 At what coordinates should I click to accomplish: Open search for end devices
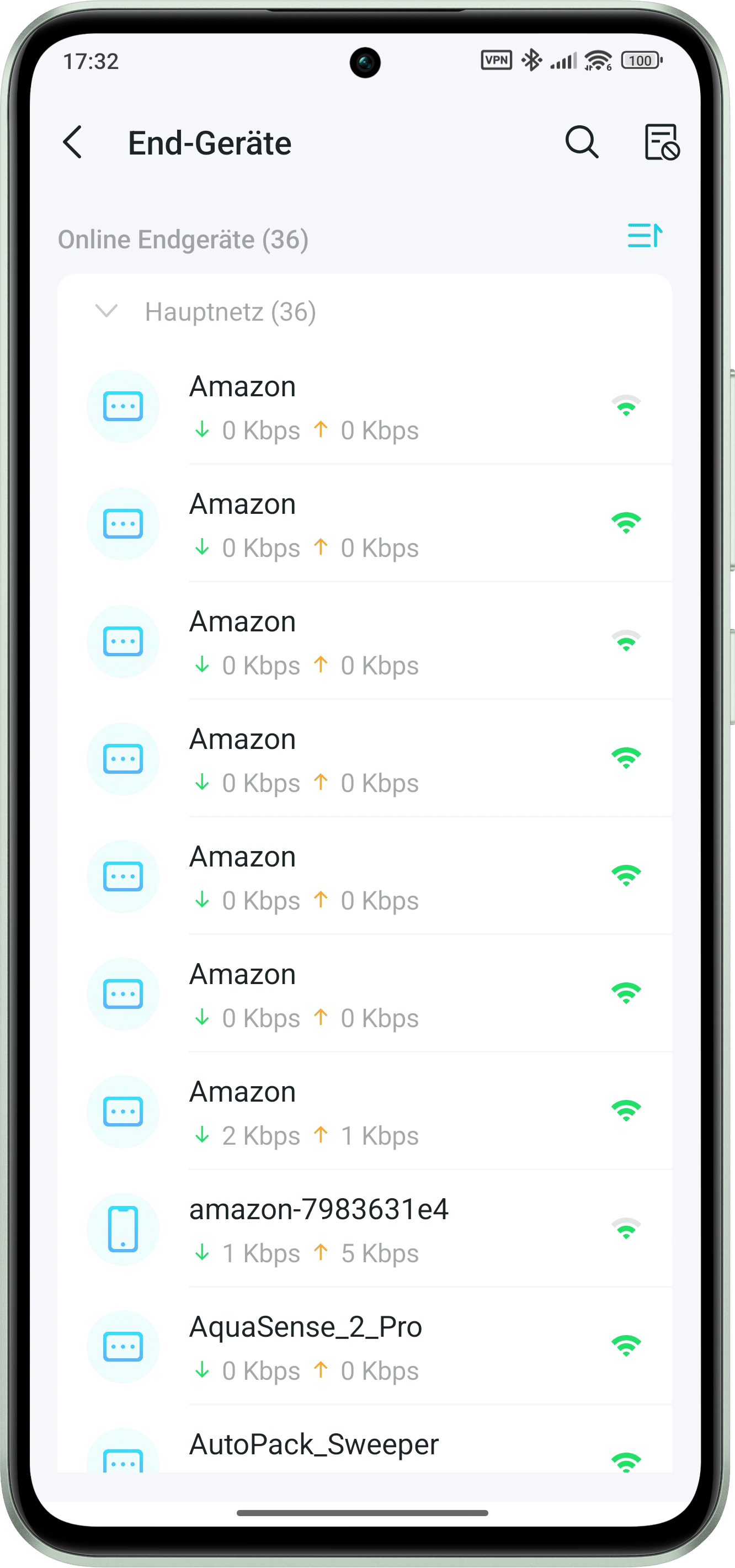(582, 142)
